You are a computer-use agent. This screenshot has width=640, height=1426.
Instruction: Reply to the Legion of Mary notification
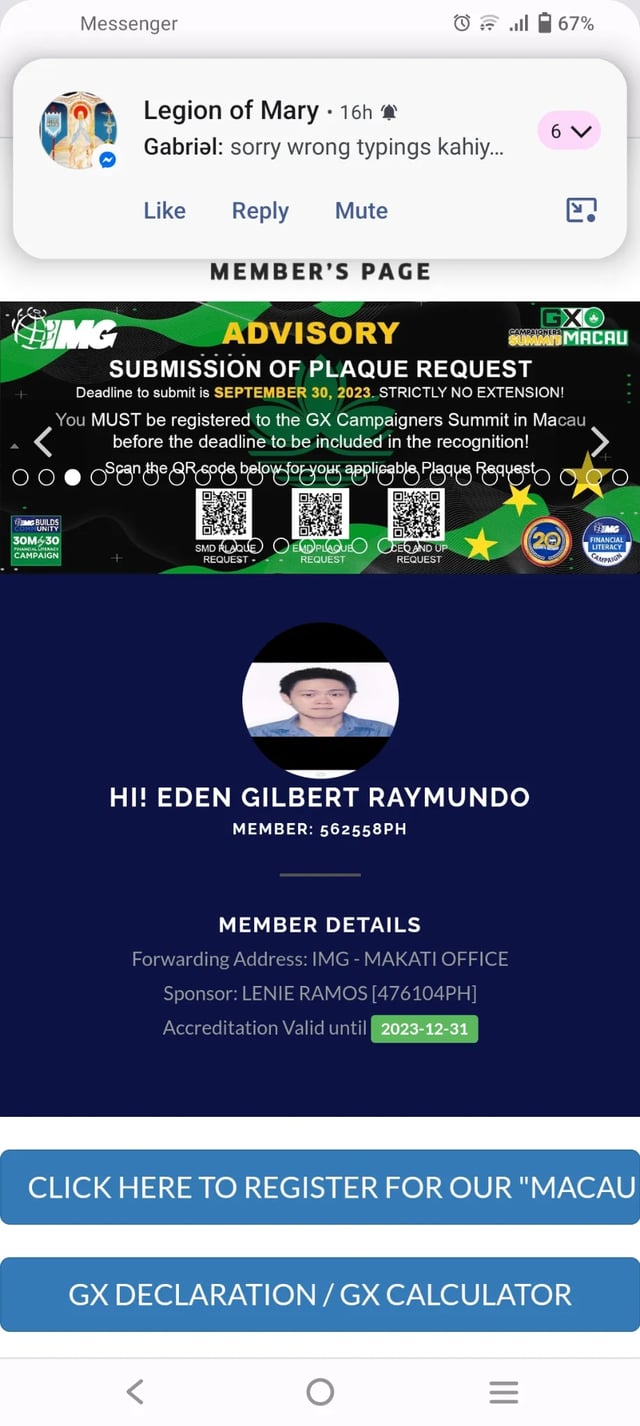point(260,211)
